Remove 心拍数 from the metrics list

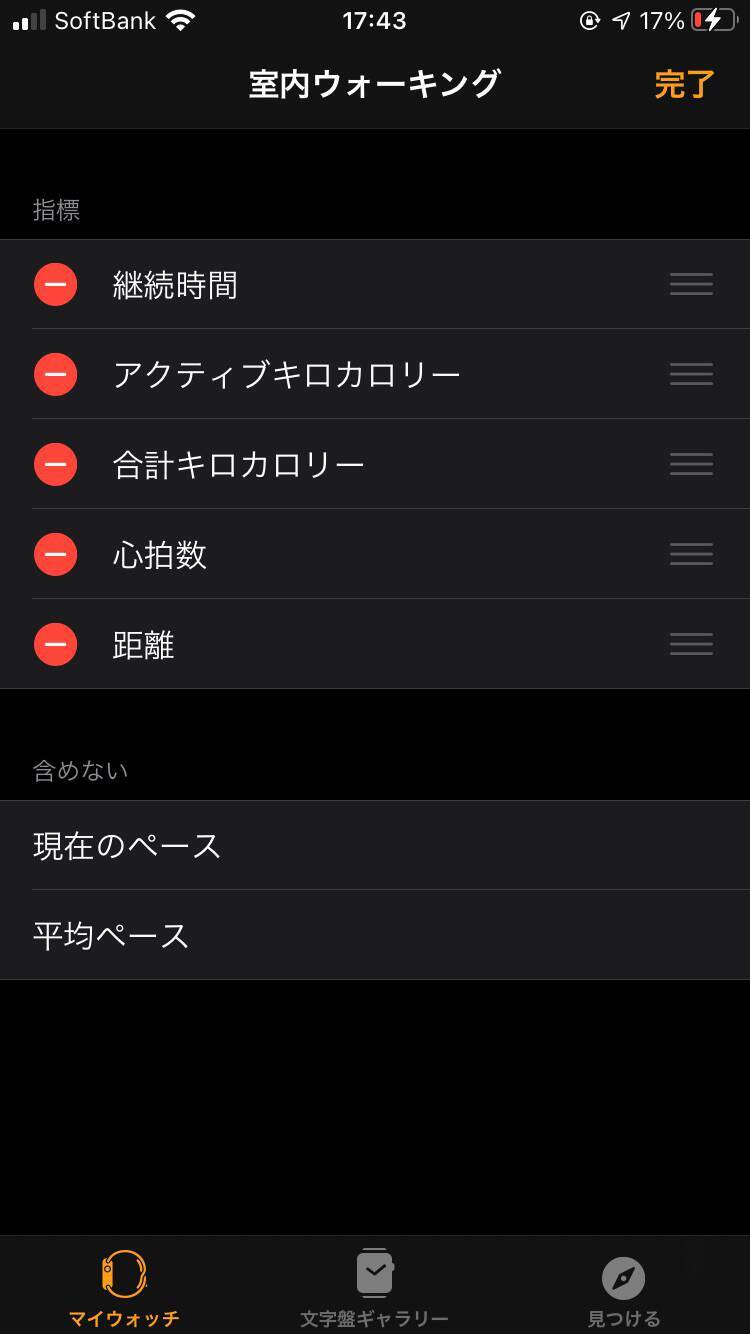56,555
